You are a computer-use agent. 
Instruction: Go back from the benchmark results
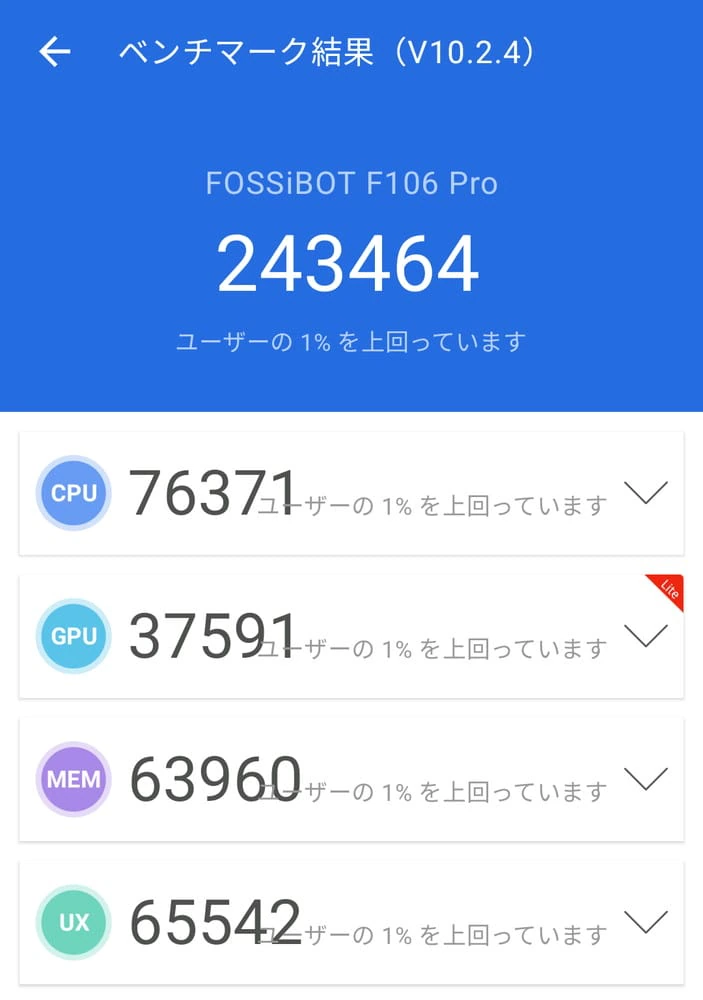pos(55,53)
